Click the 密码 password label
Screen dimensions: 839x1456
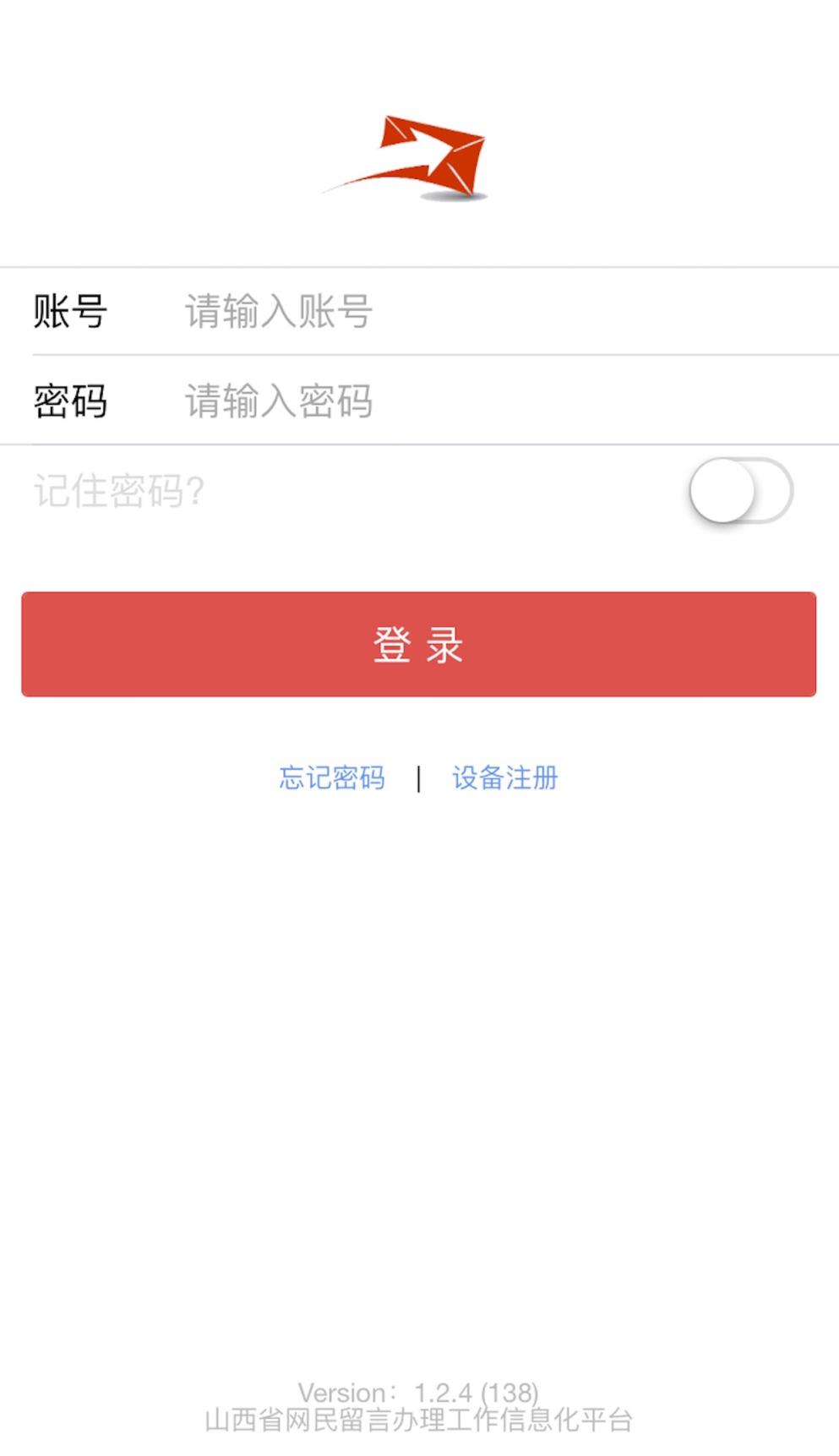(x=71, y=402)
